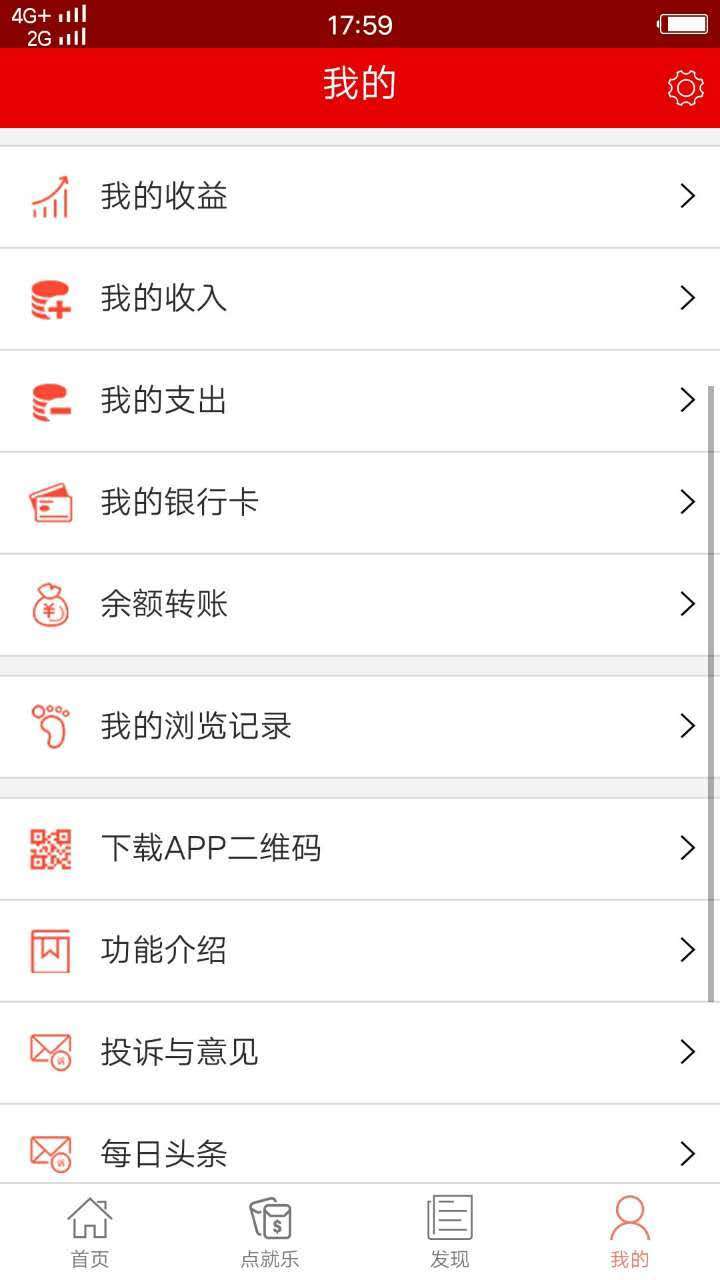The width and height of the screenshot is (720, 1280).
Task: Open the settings gear icon
Action: (685, 88)
